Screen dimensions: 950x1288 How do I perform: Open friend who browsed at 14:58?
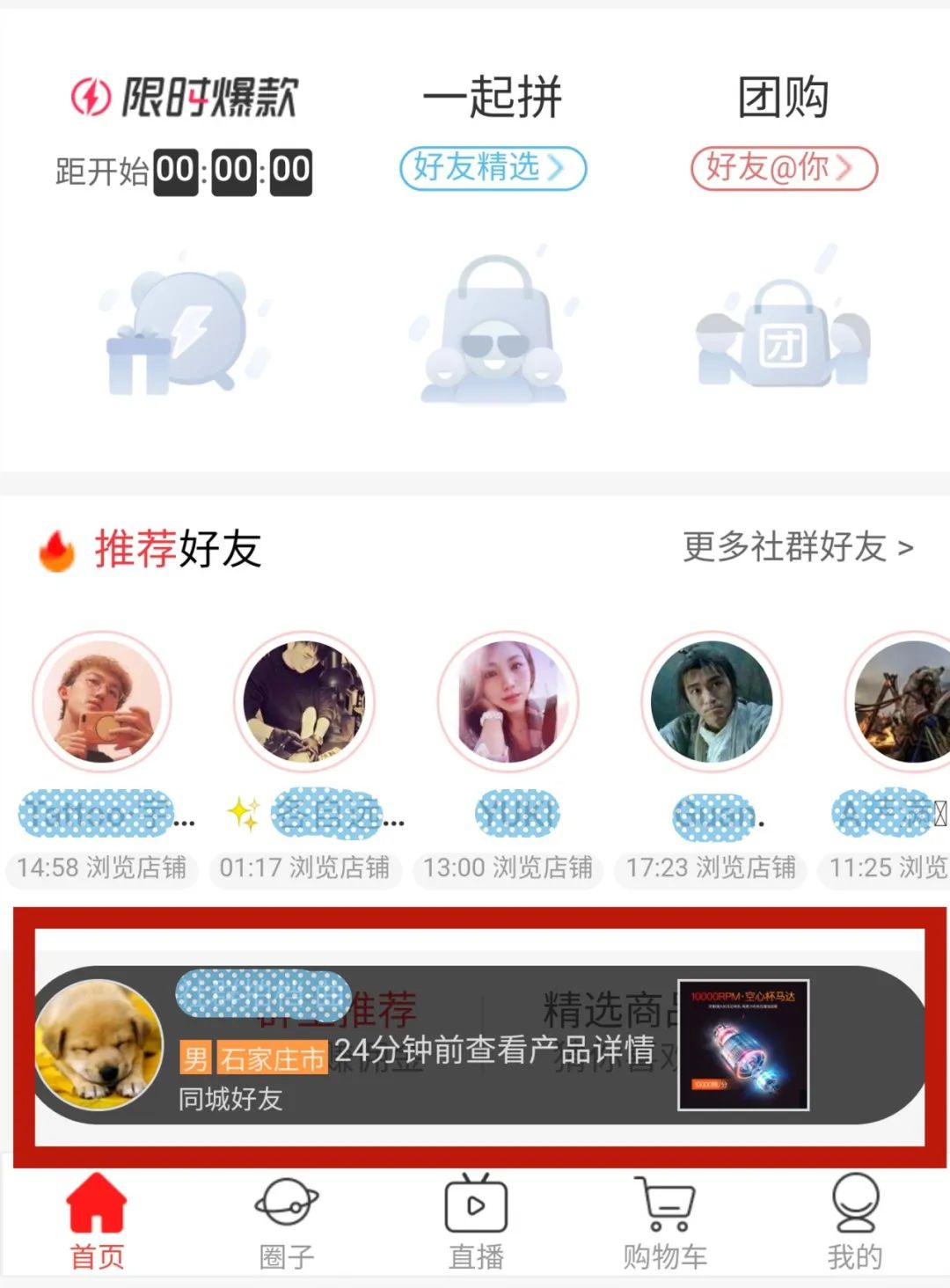tap(101, 701)
